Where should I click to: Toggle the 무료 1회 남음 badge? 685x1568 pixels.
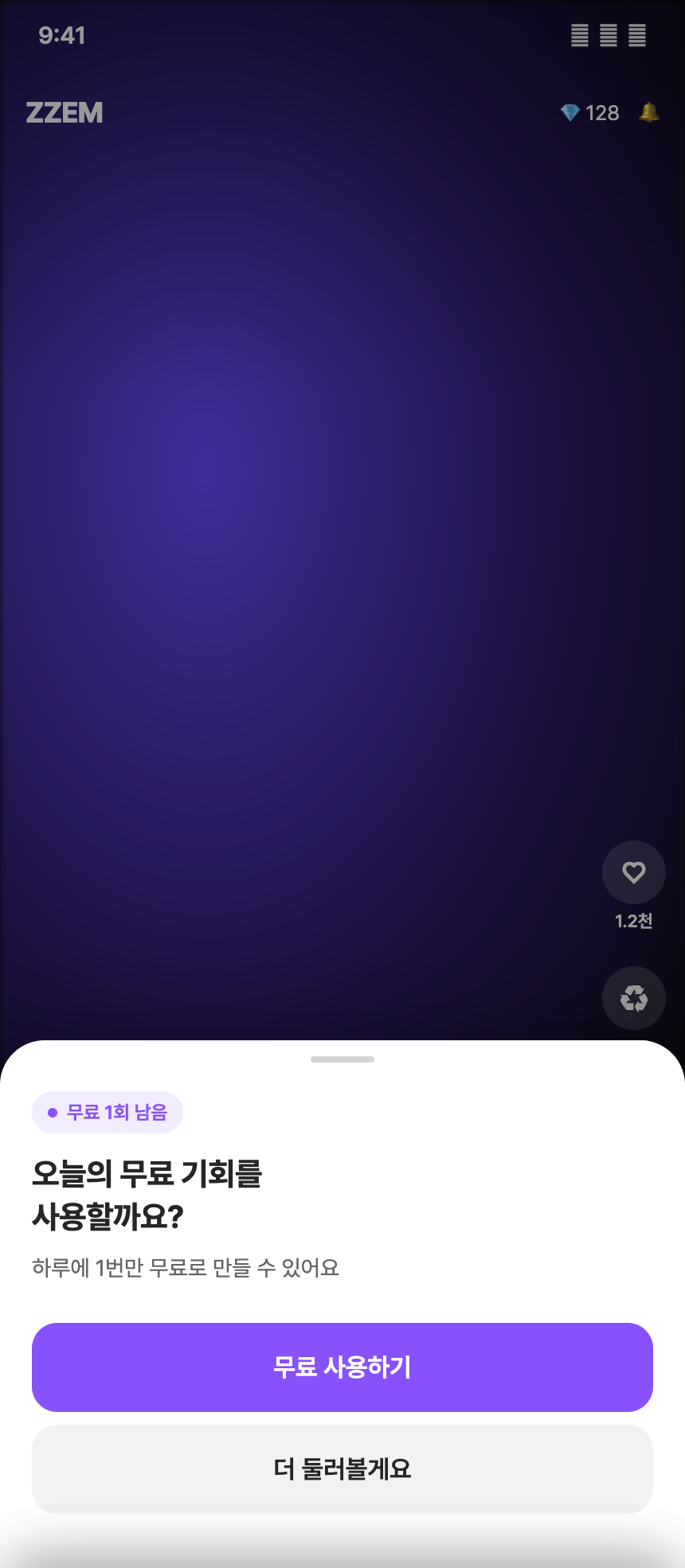pyautogui.click(x=107, y=1111)
